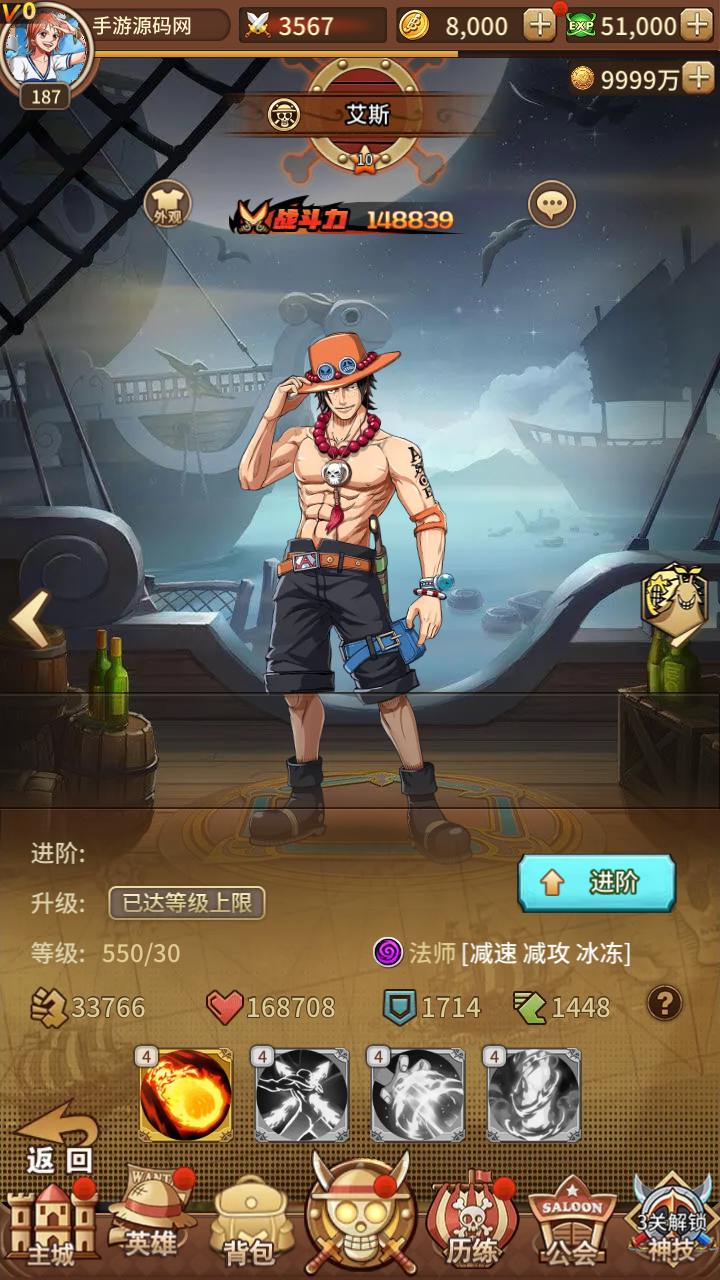Select the fireball skill icon
Screen dimensions: 720x1280
click(x=186, y=1095)
